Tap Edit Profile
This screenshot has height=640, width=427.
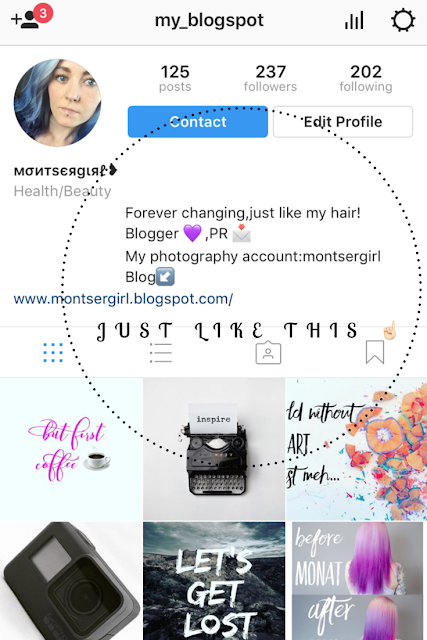[x=342, y=122]
